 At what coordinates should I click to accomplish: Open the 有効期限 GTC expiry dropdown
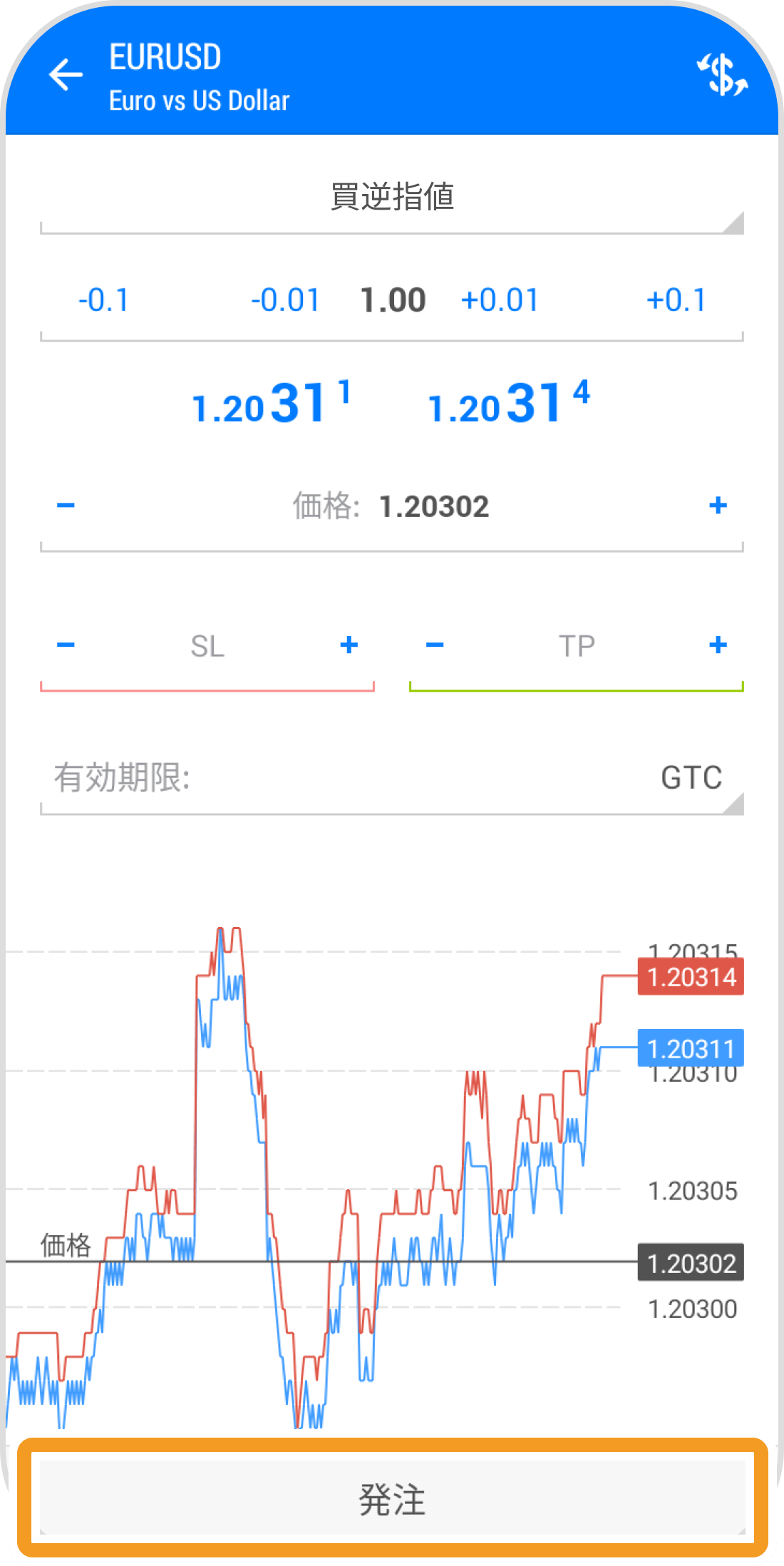[392, 778]
